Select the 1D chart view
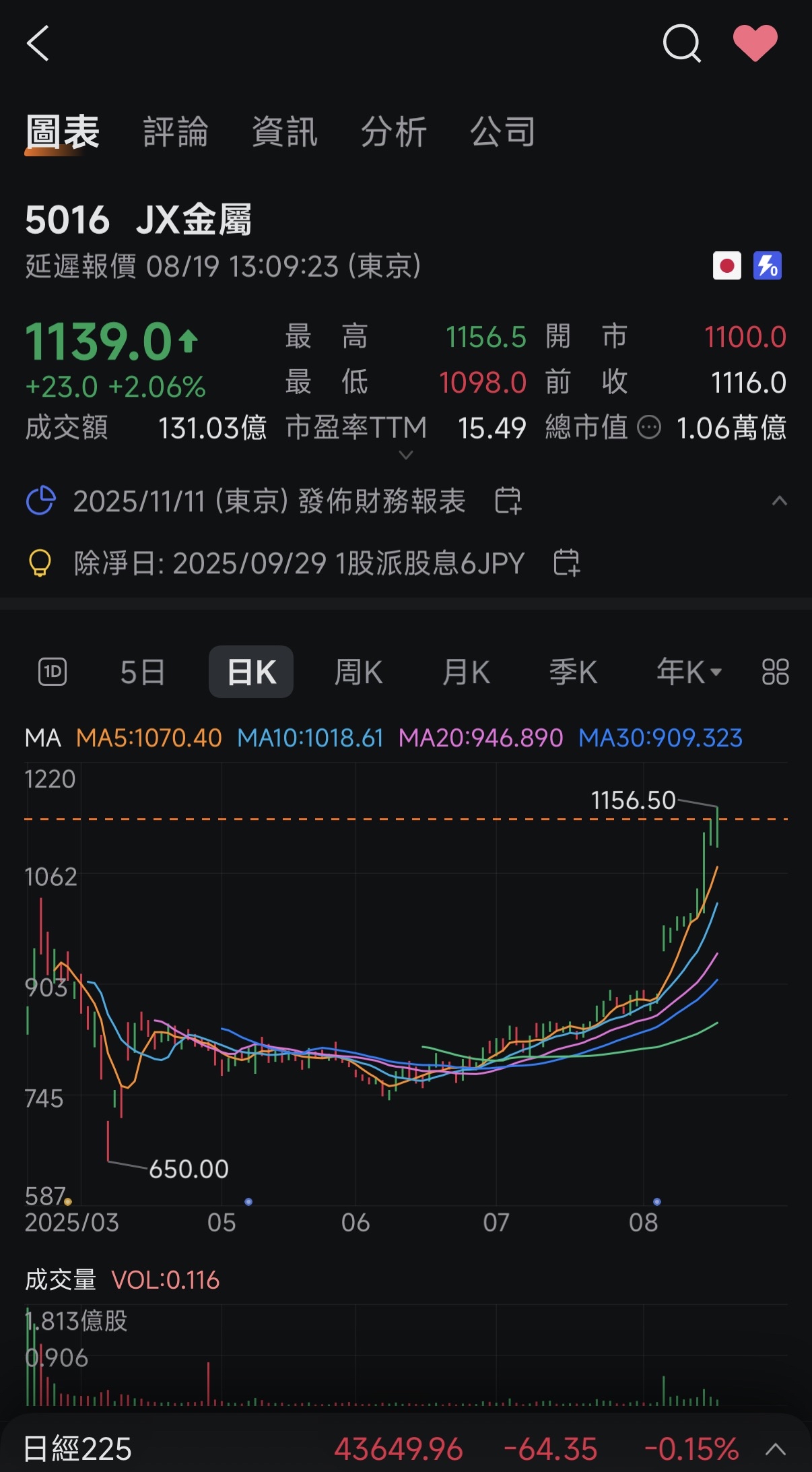 (x=53, y=672)
